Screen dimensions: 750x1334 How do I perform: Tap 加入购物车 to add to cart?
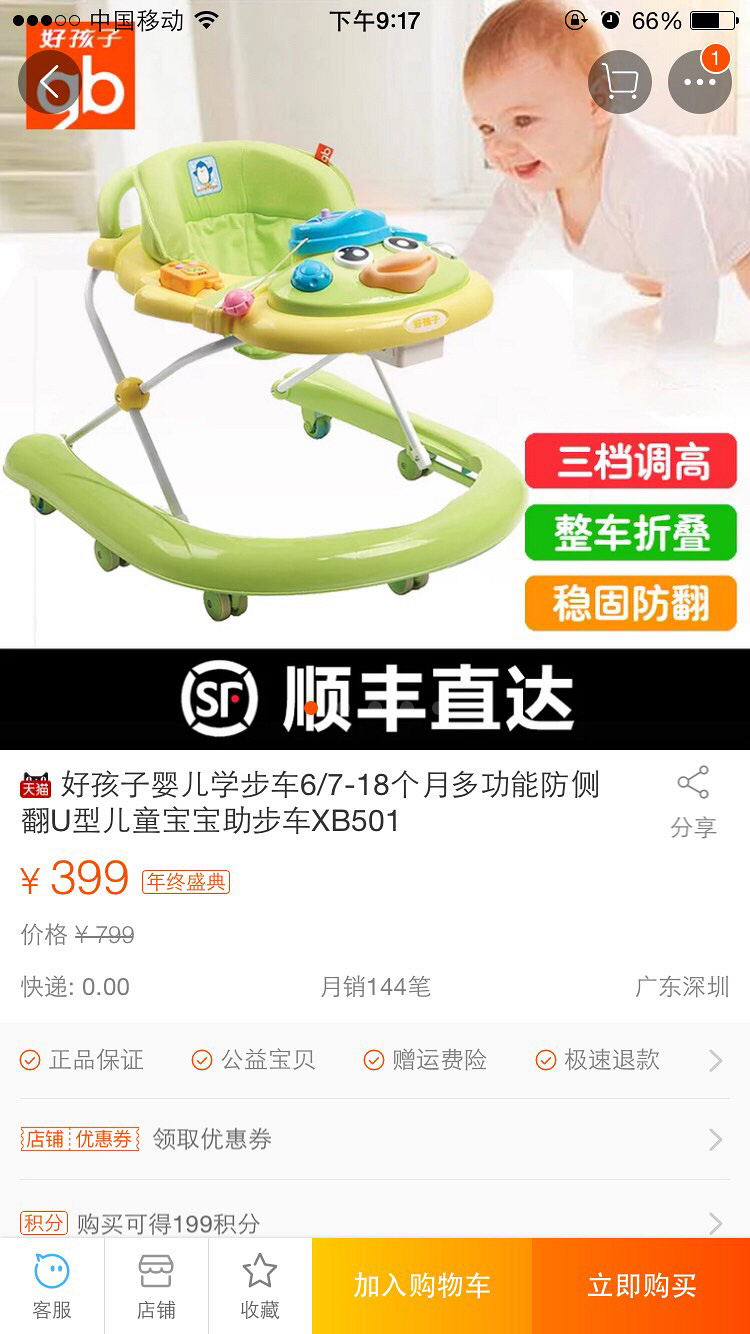[x=422, y=1286]
